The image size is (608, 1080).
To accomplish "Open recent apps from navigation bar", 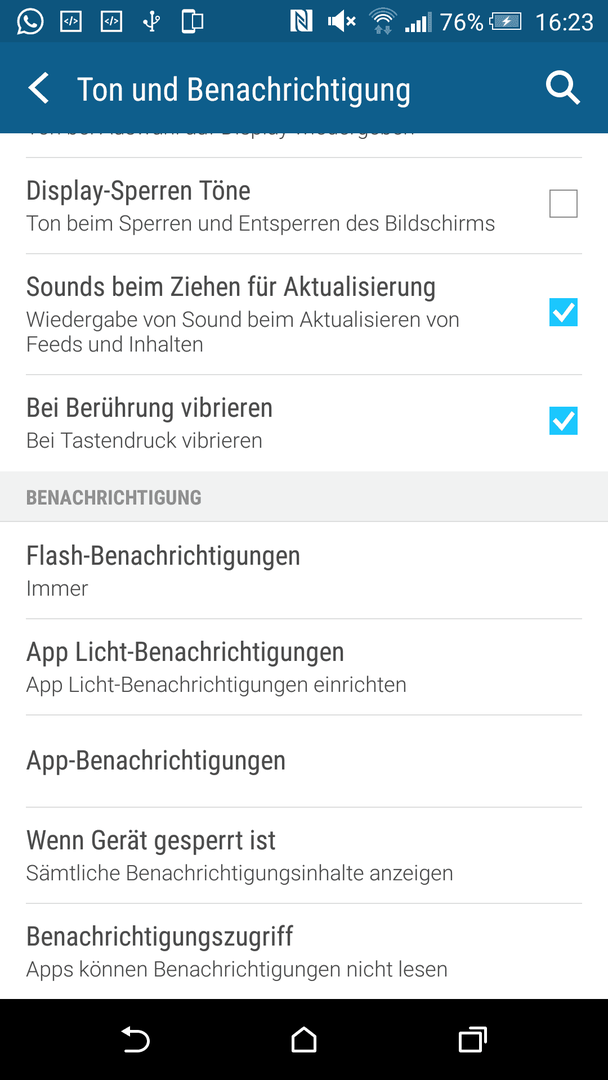I will [472, 1039].
